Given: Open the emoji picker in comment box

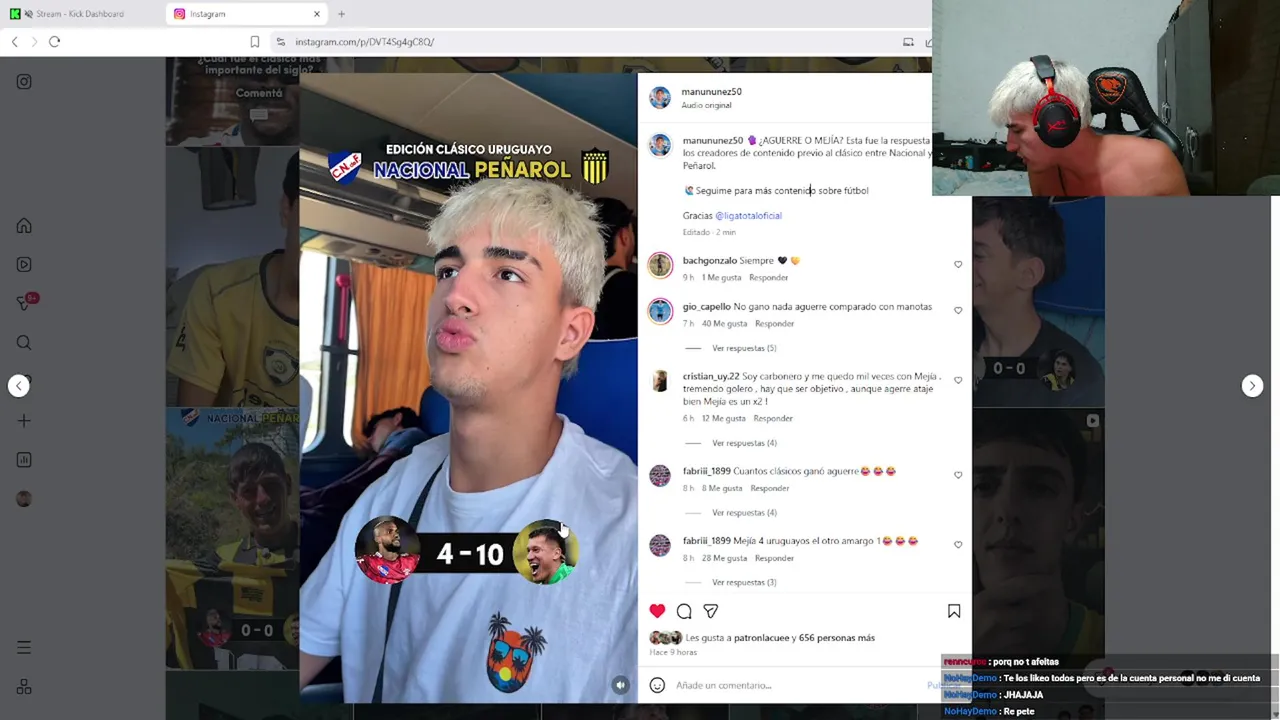Looking at the screenshot, I should [657, 685].
